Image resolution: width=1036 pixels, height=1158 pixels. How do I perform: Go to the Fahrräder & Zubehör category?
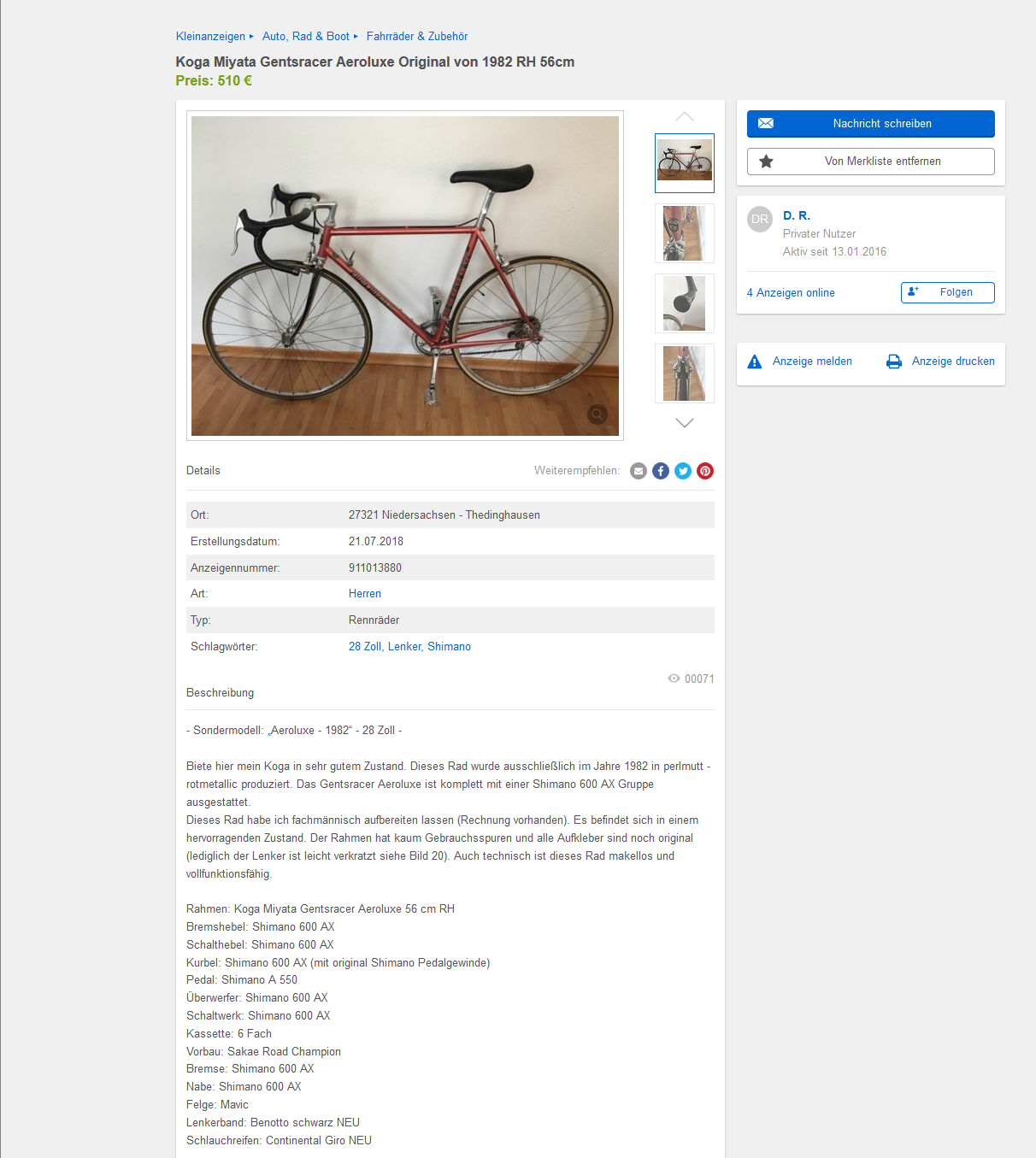pos(417,37)
